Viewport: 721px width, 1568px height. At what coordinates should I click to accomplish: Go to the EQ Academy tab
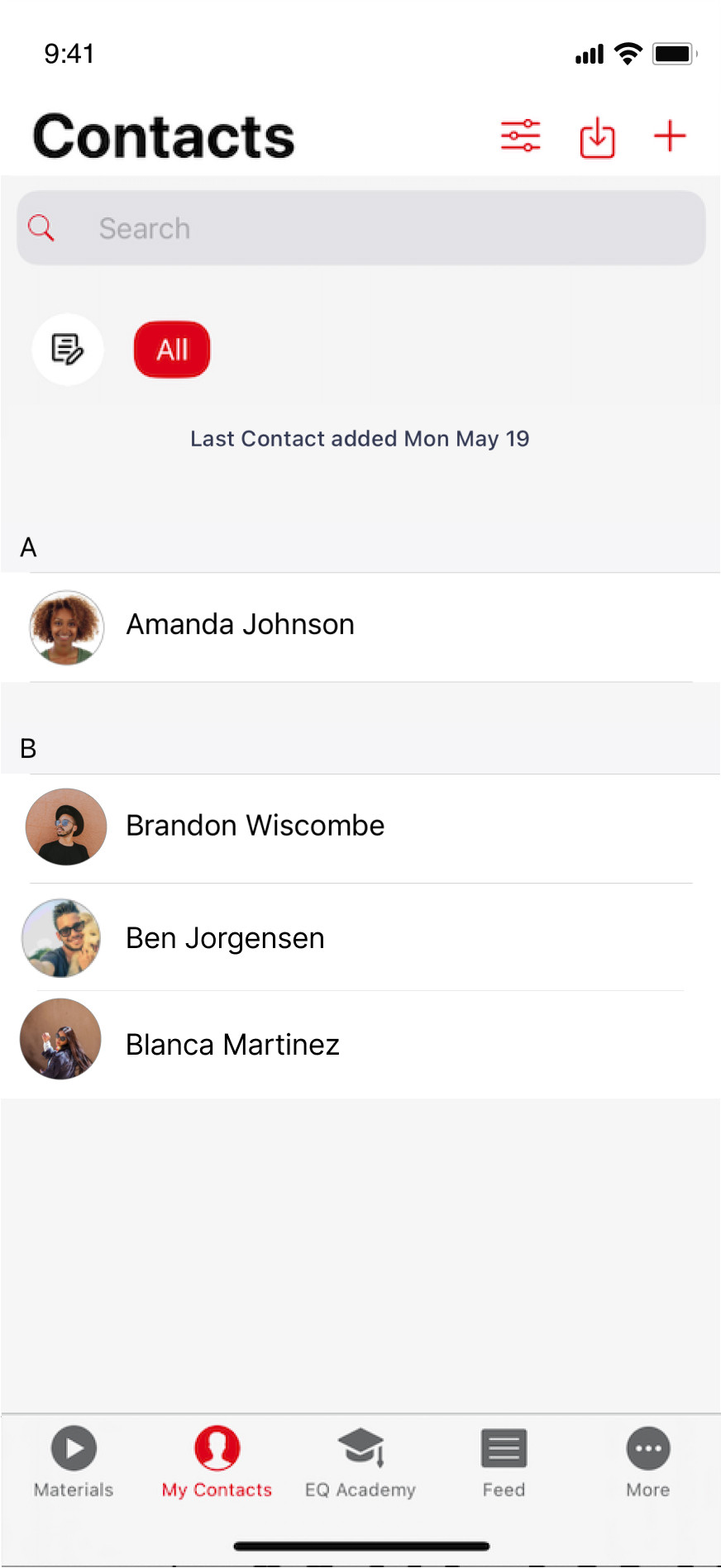(x=360, y=1461)
